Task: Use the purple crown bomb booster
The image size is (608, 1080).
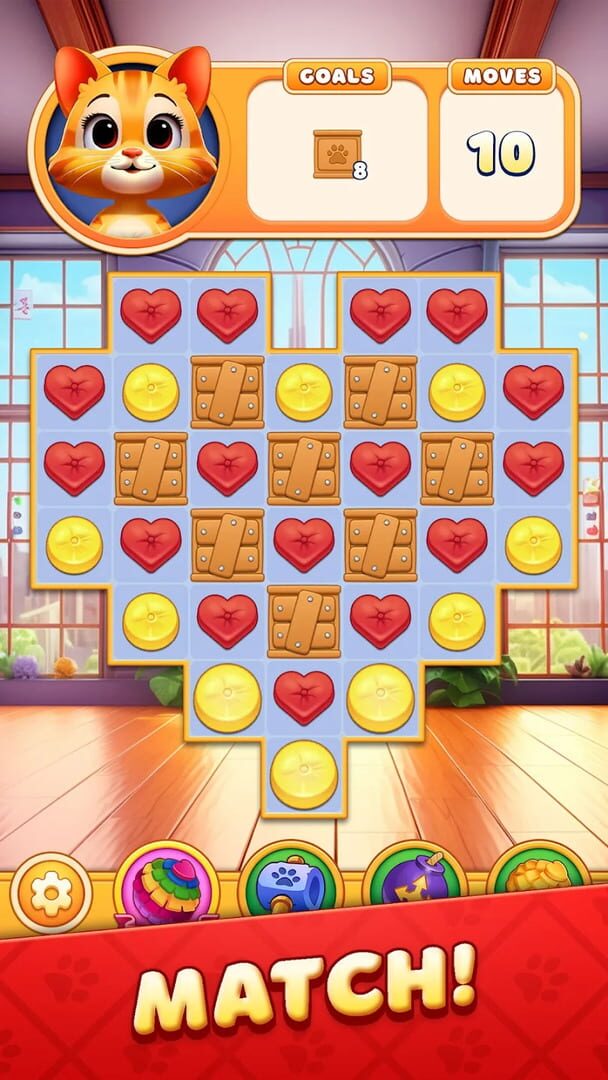Action: (414, 883)
